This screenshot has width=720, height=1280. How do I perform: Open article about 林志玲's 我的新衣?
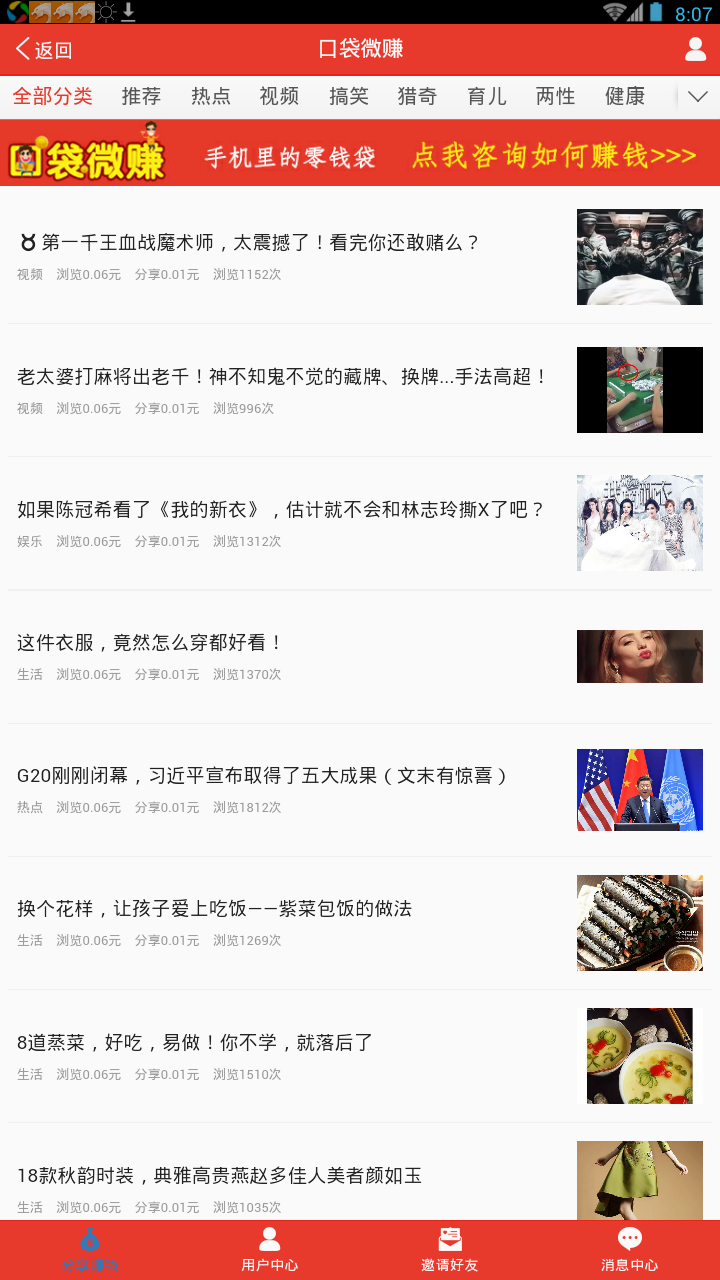coord(280,510)
